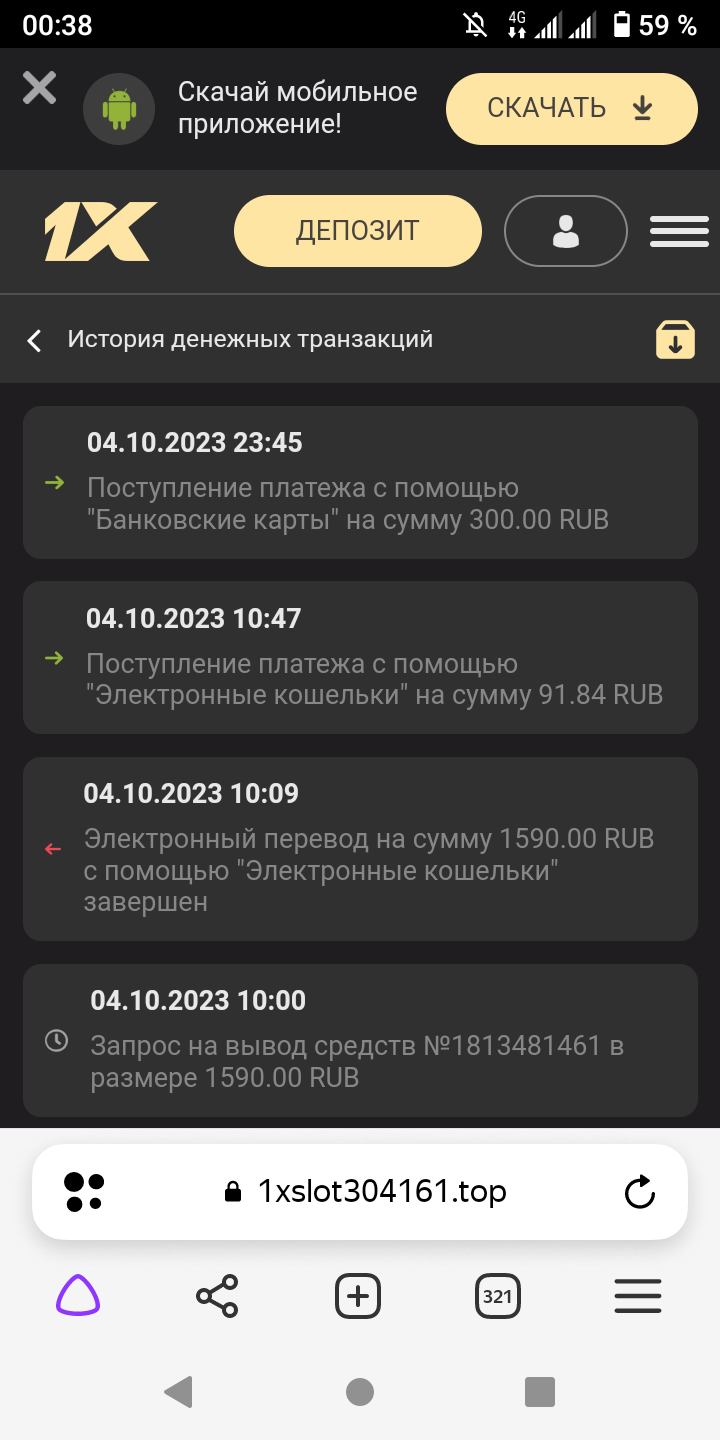Screen dimensions: 720x1440
Task: Open the browser's bottom menu
Action: pos(638,1297)
